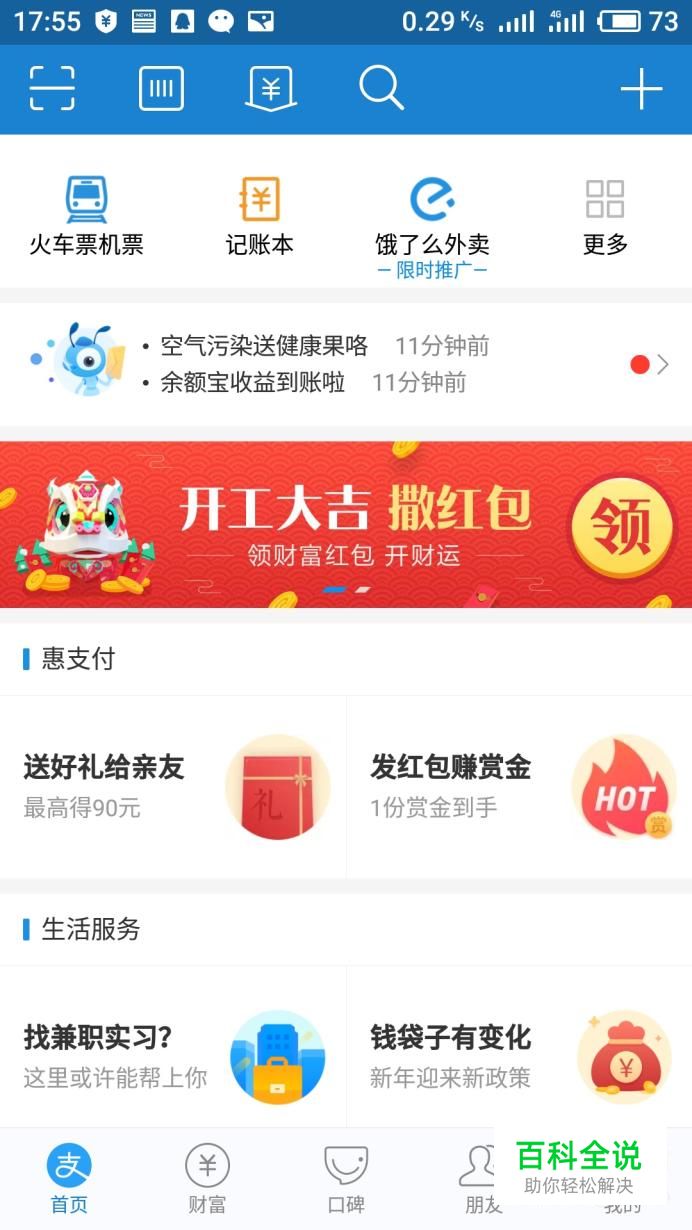Open 送好礼给亲友 card
This screenshot has height=1230, width=692.
(173, 787)
